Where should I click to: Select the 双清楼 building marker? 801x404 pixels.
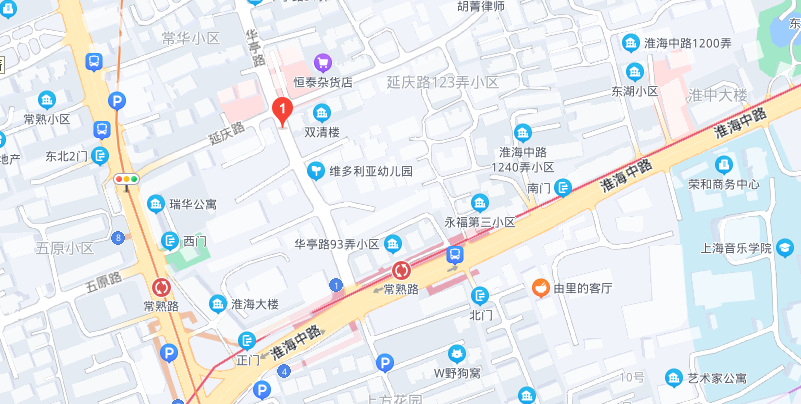(322, 112)
